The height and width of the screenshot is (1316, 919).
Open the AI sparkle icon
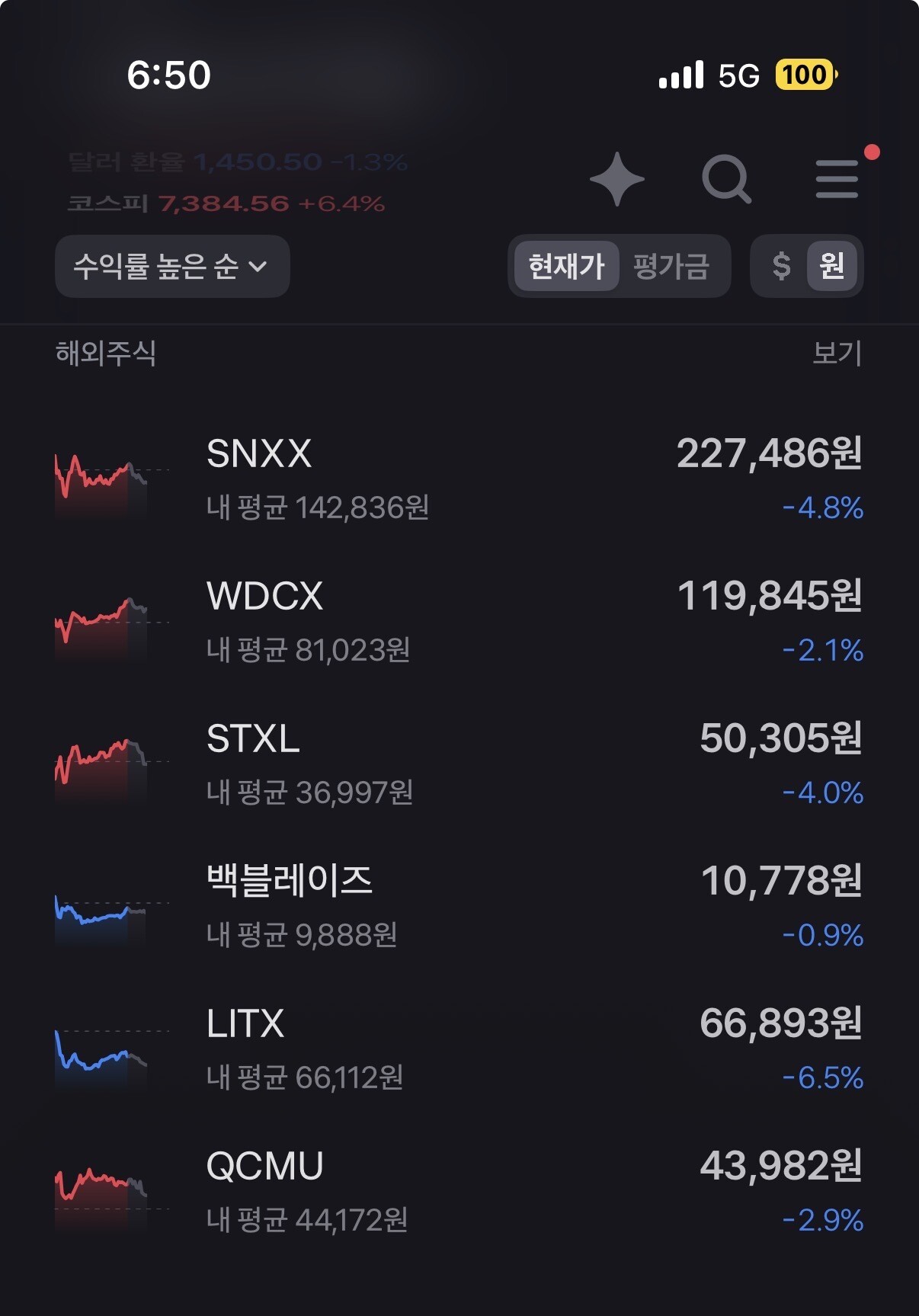point(617,179)
